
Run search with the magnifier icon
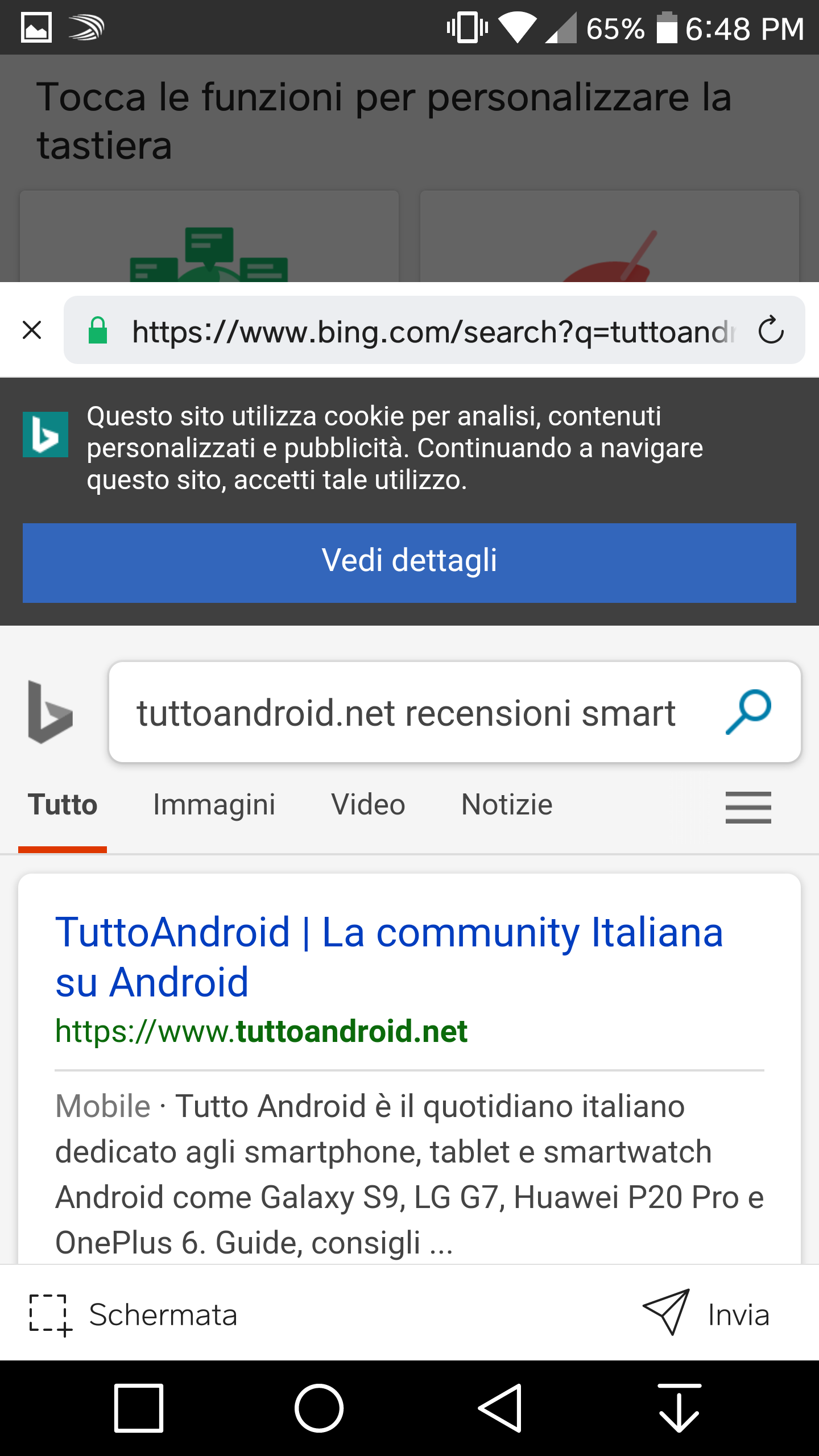748,712
